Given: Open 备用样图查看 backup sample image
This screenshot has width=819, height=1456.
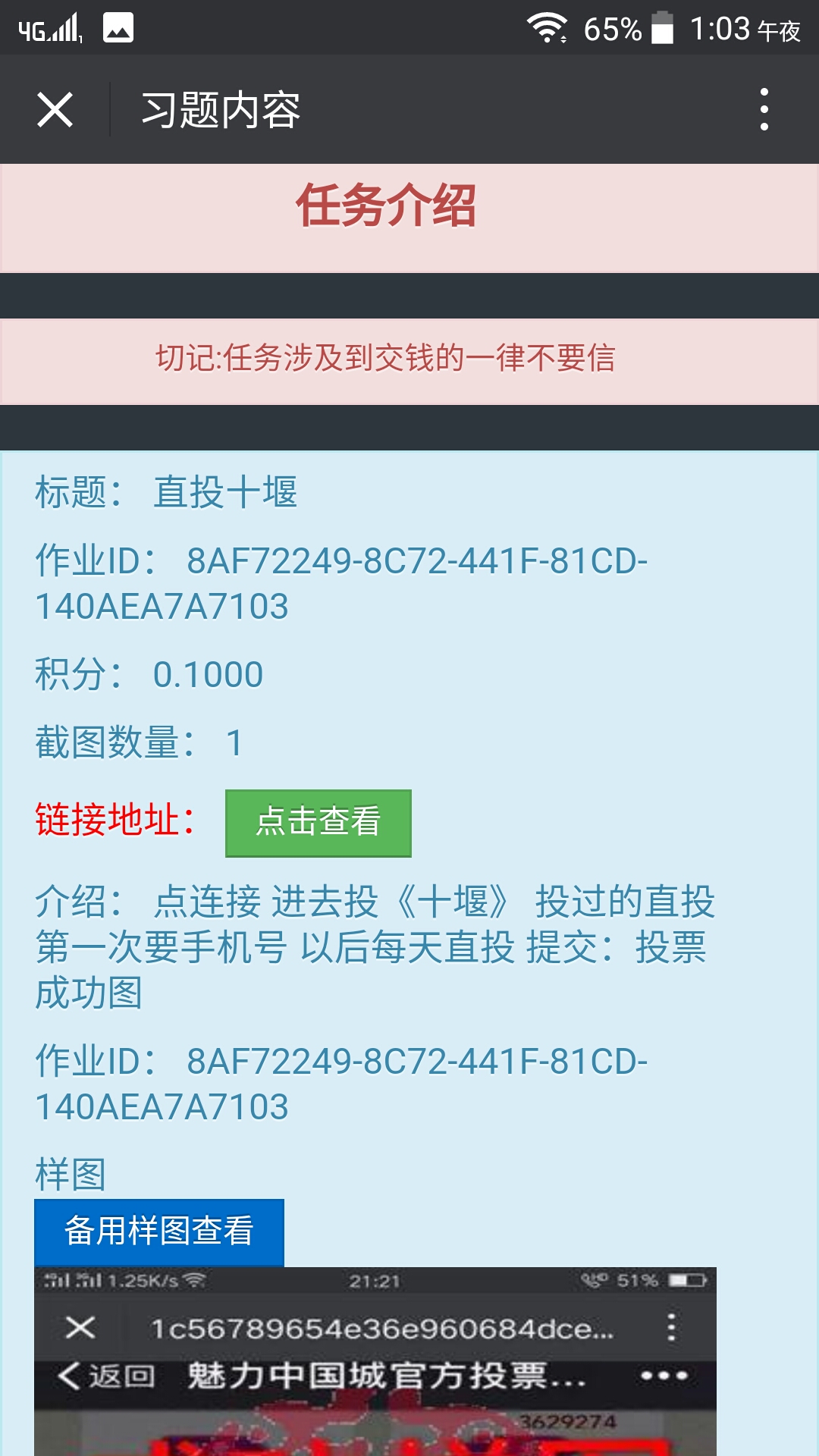Looking at the screenshot, I should pos(159,1232).
